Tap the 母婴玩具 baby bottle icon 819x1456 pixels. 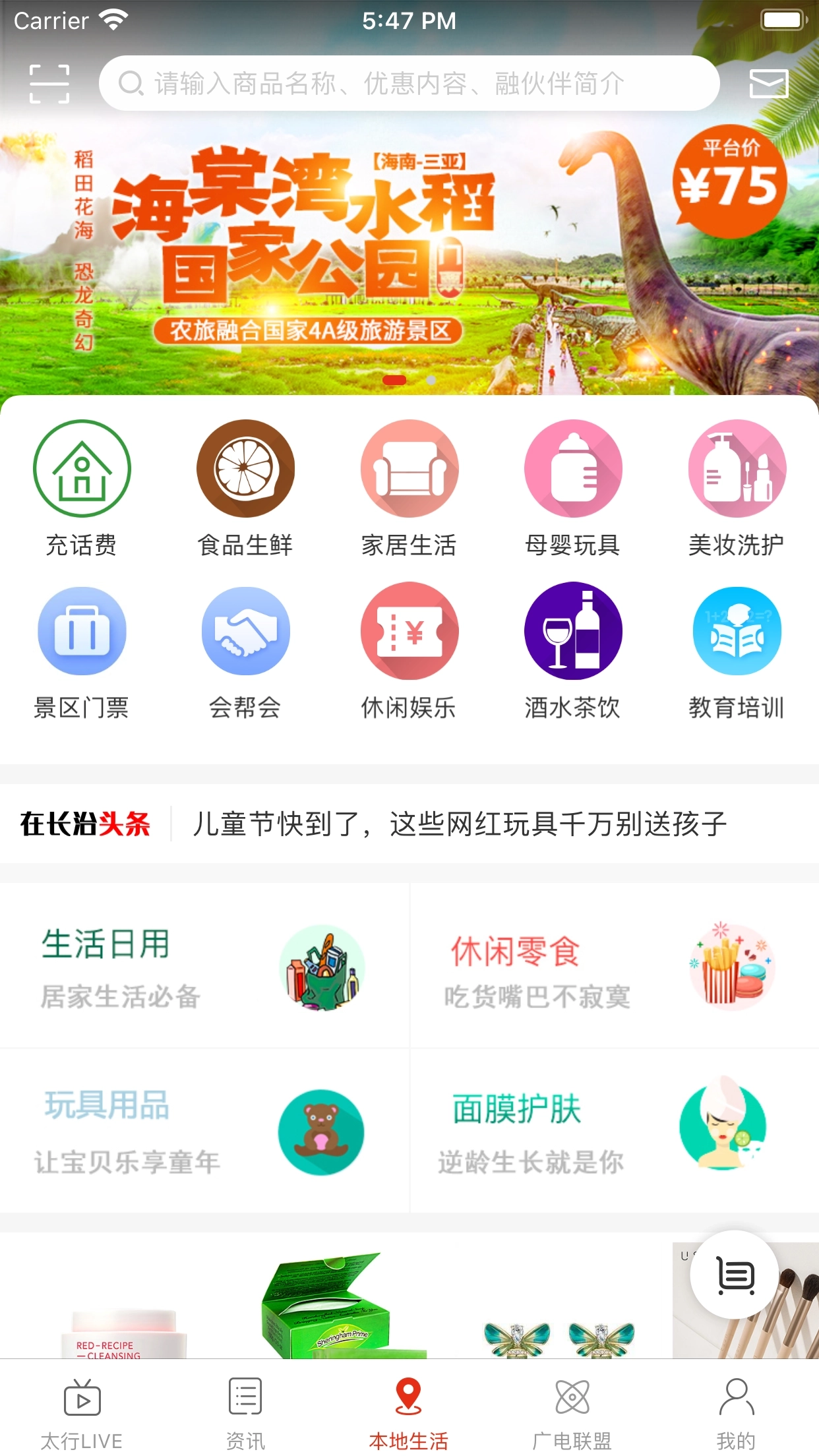pos(573,468)
